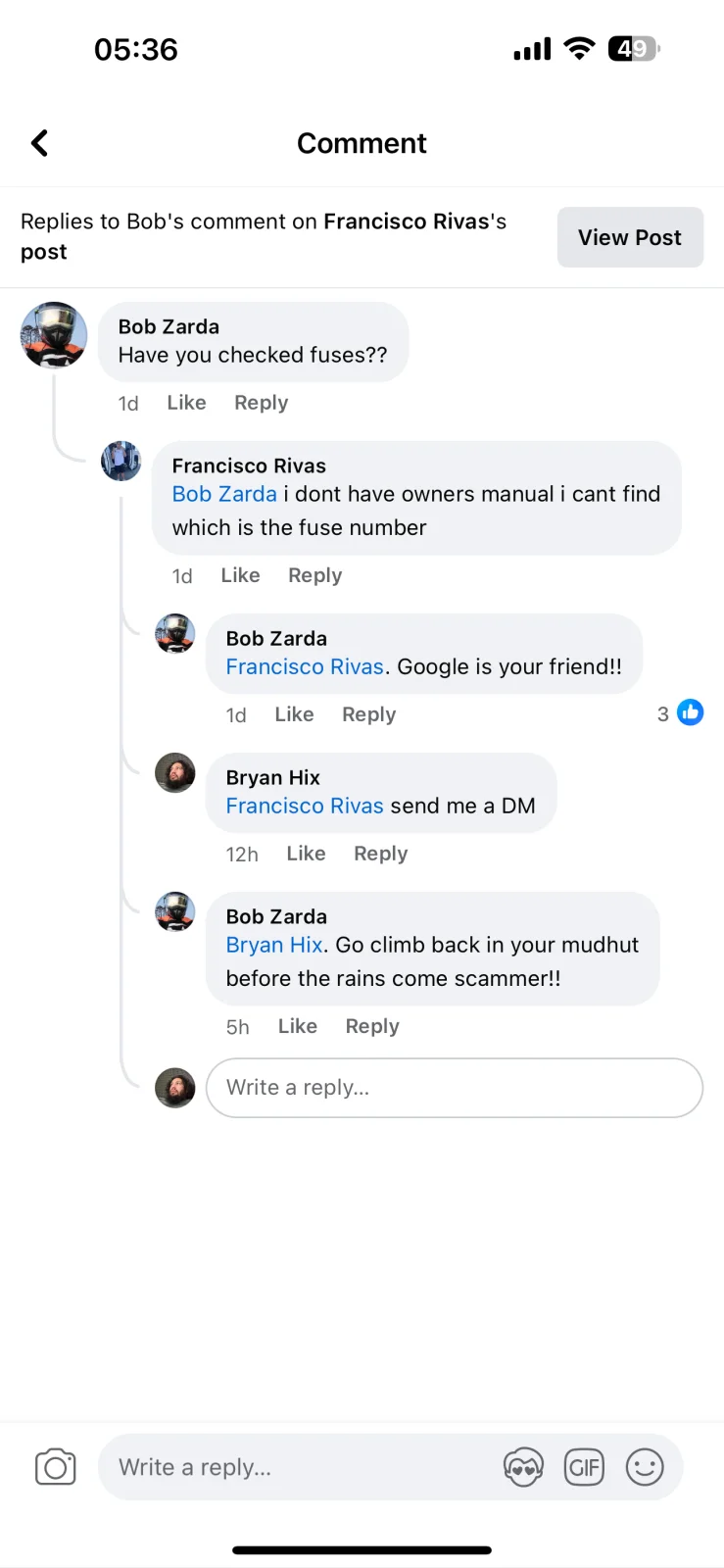Open the GIF picker
This screenshot has width=724, height=1568.
click(584, 1467)
